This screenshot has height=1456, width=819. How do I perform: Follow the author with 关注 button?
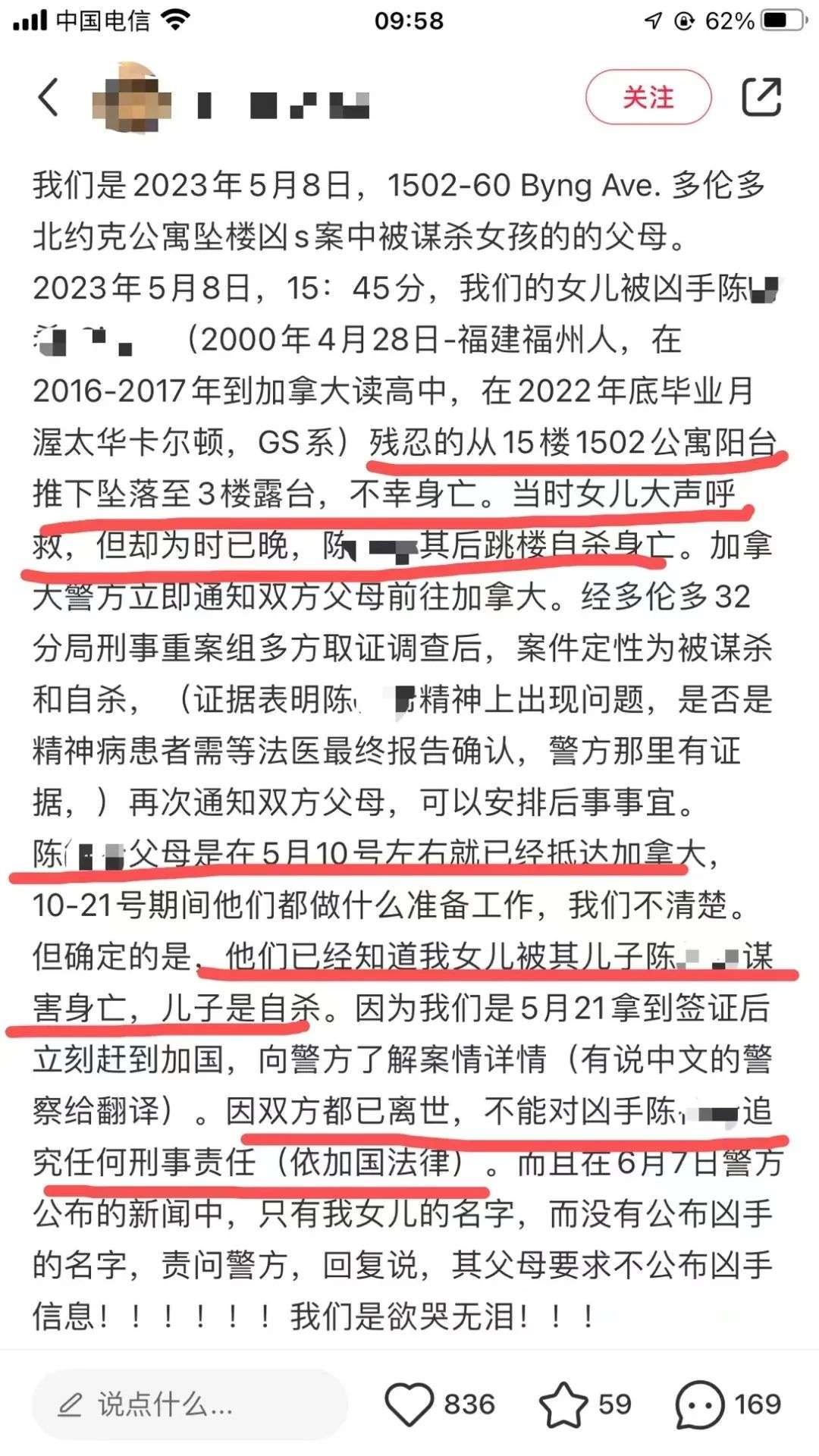(648, 97)
